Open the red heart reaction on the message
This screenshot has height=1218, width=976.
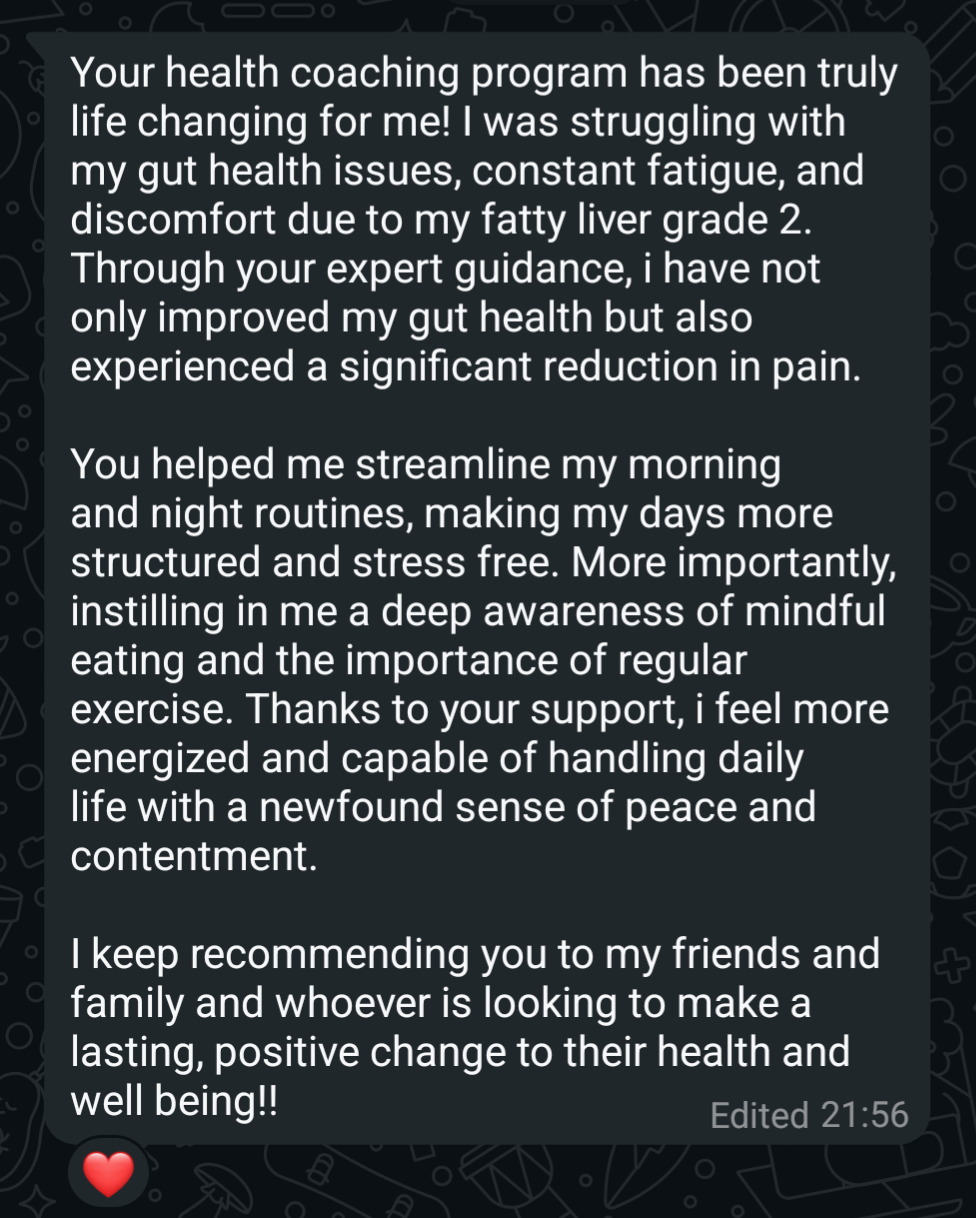pos(108,1173)
